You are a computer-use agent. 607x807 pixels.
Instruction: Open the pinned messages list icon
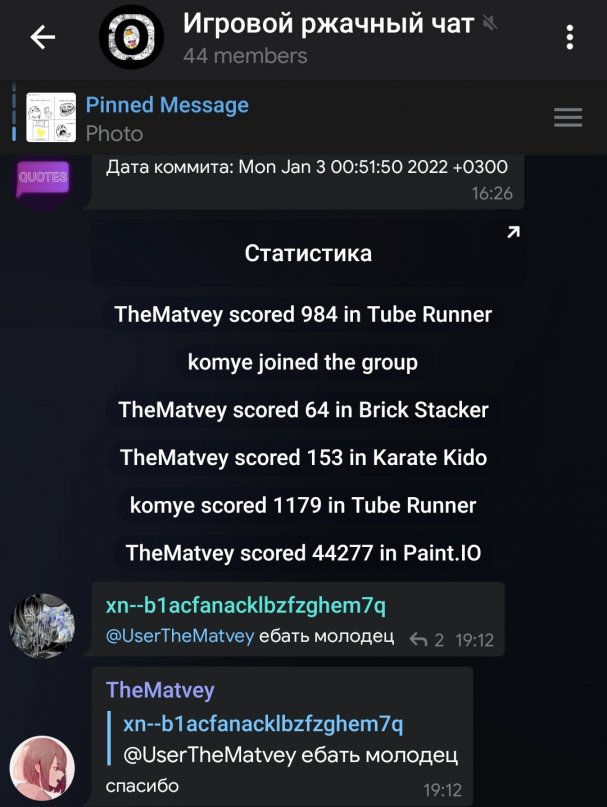(x=568, y=118)
